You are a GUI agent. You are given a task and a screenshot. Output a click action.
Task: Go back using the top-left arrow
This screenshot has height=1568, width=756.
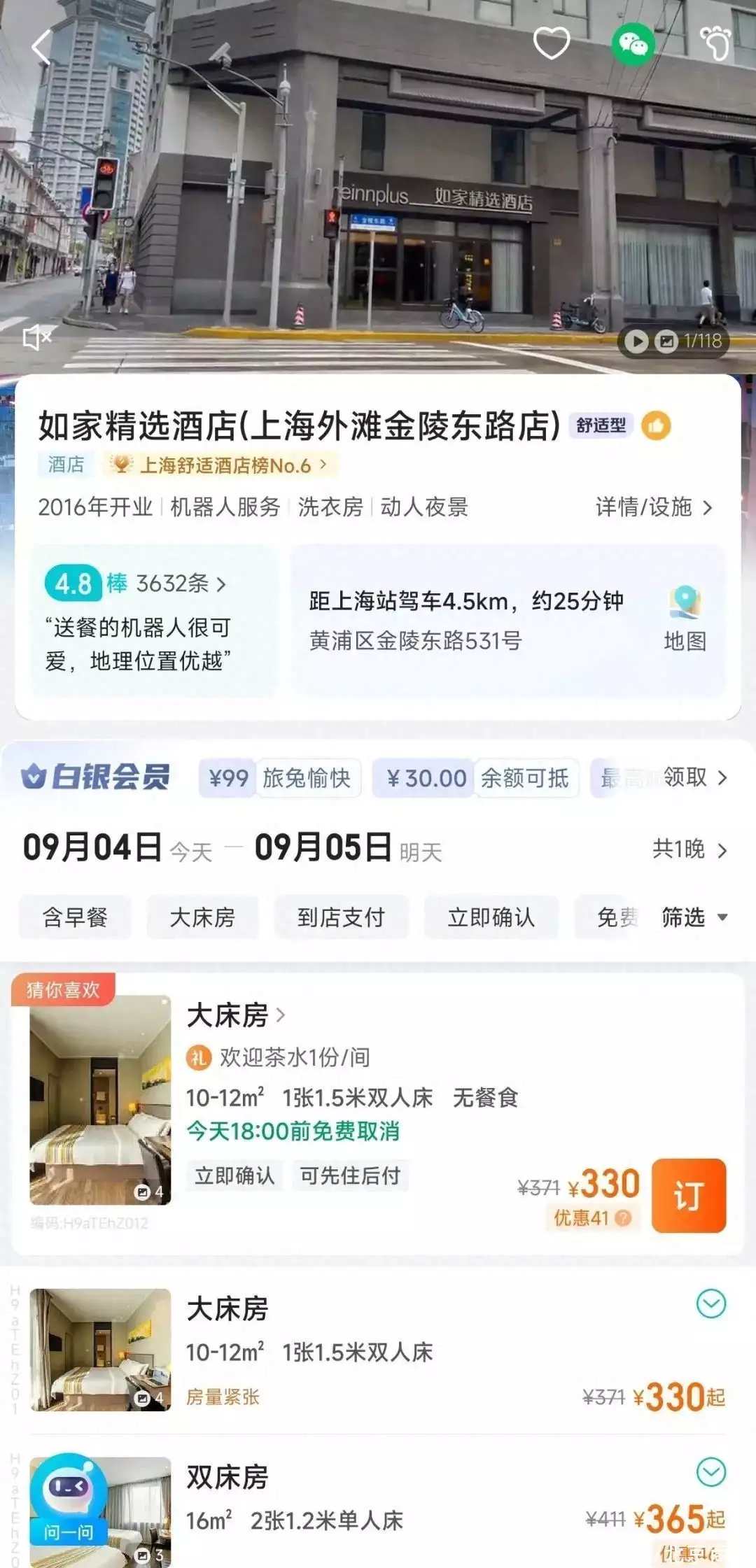pyautogui.click(x=42, y=48)
